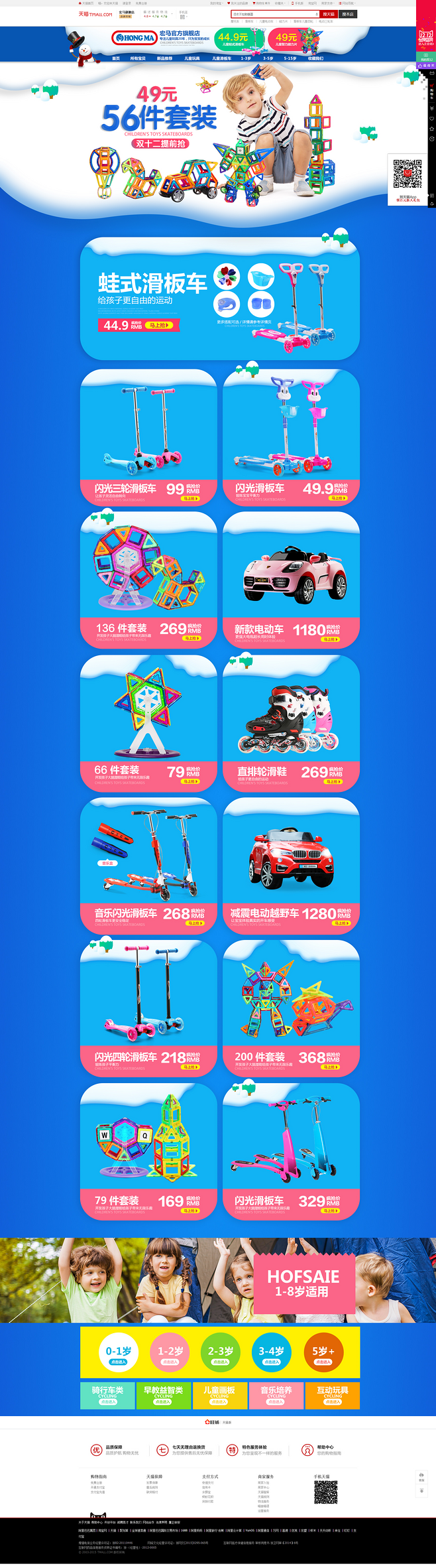Screen dimensions: 436x1568
Task: View the 新款电动车 1180 RMB product
Action: tap(292, 580)
